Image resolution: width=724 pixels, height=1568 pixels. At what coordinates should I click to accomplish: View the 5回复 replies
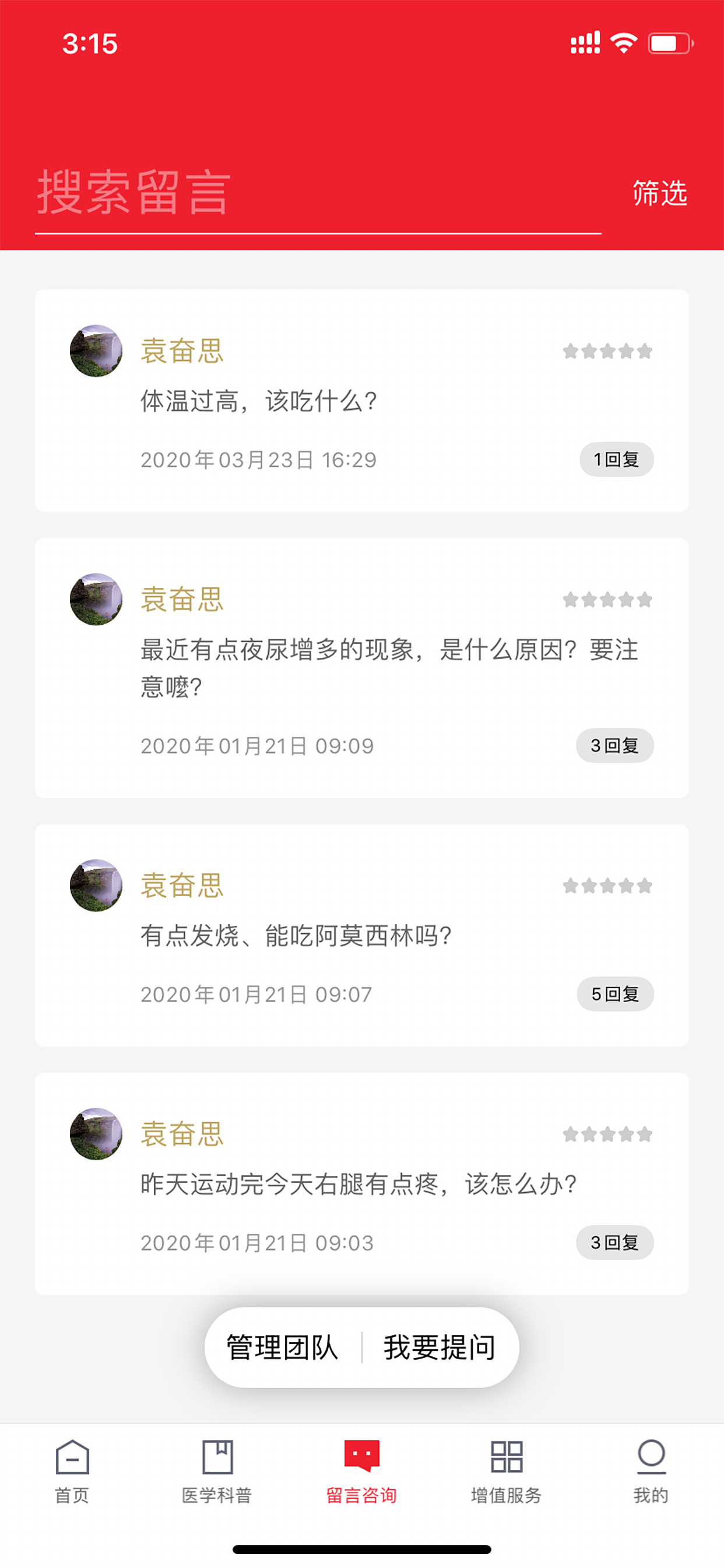(x=615, y=994)
